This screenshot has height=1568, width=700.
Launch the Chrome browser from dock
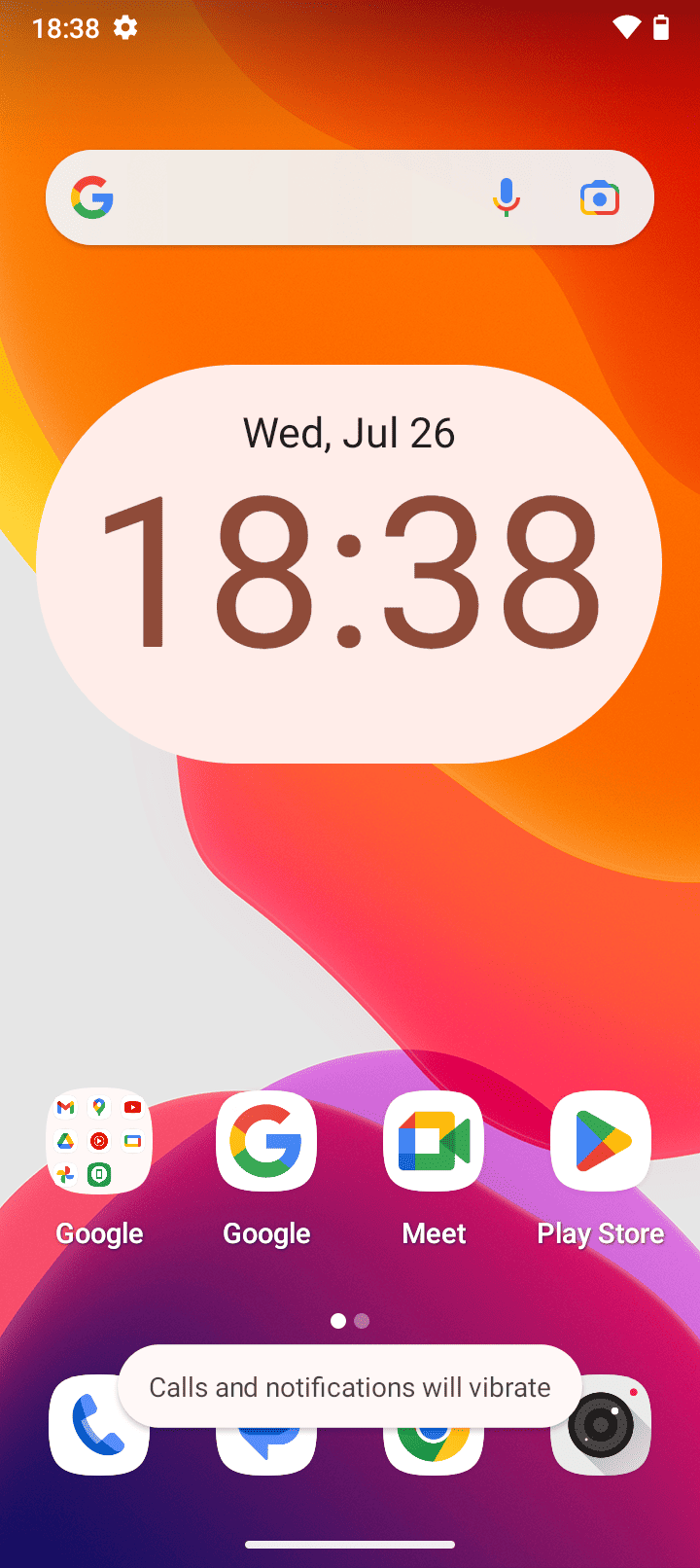pos(434,1450)
